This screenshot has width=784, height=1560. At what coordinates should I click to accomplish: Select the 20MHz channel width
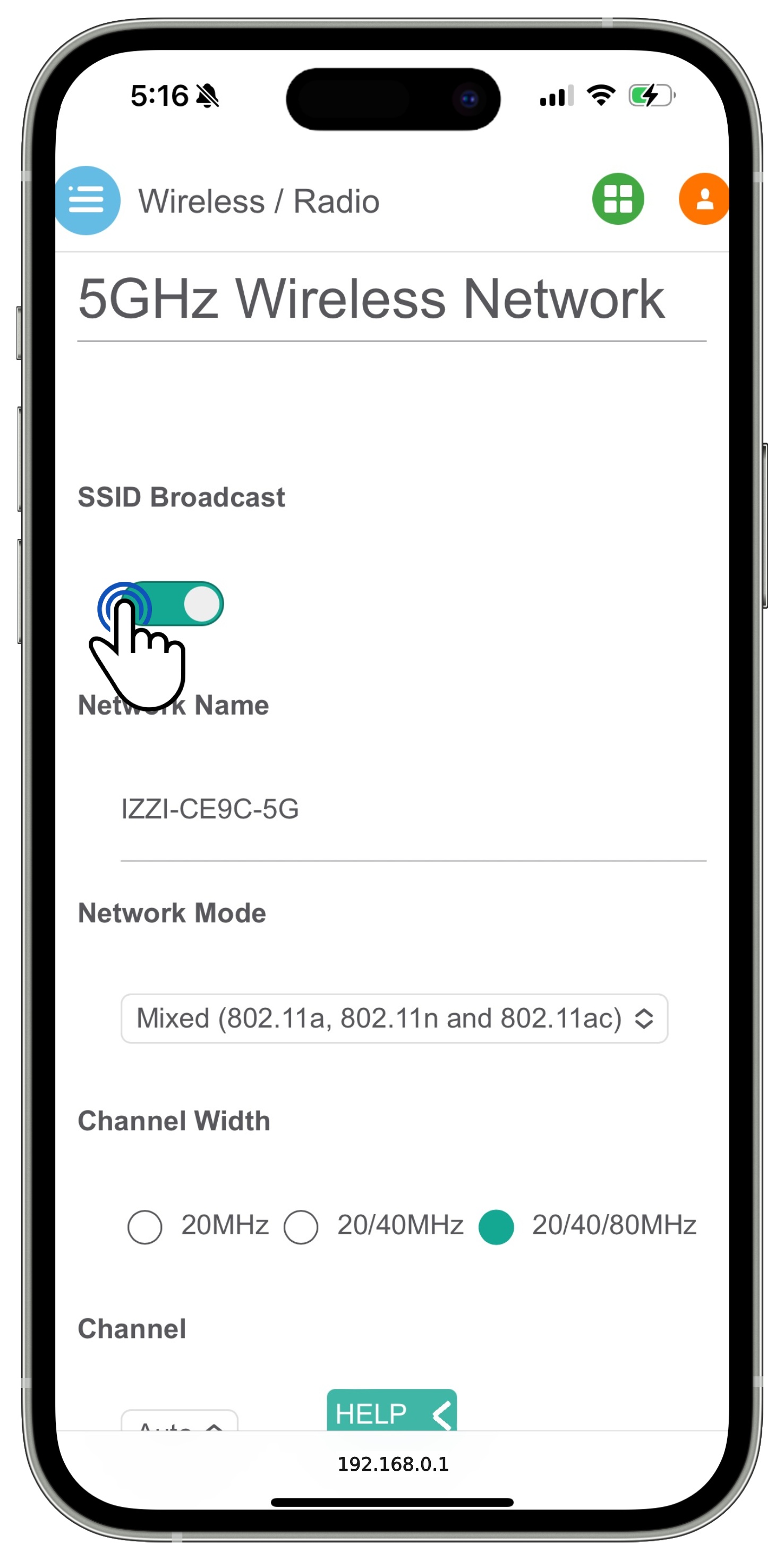point(146,1227)
